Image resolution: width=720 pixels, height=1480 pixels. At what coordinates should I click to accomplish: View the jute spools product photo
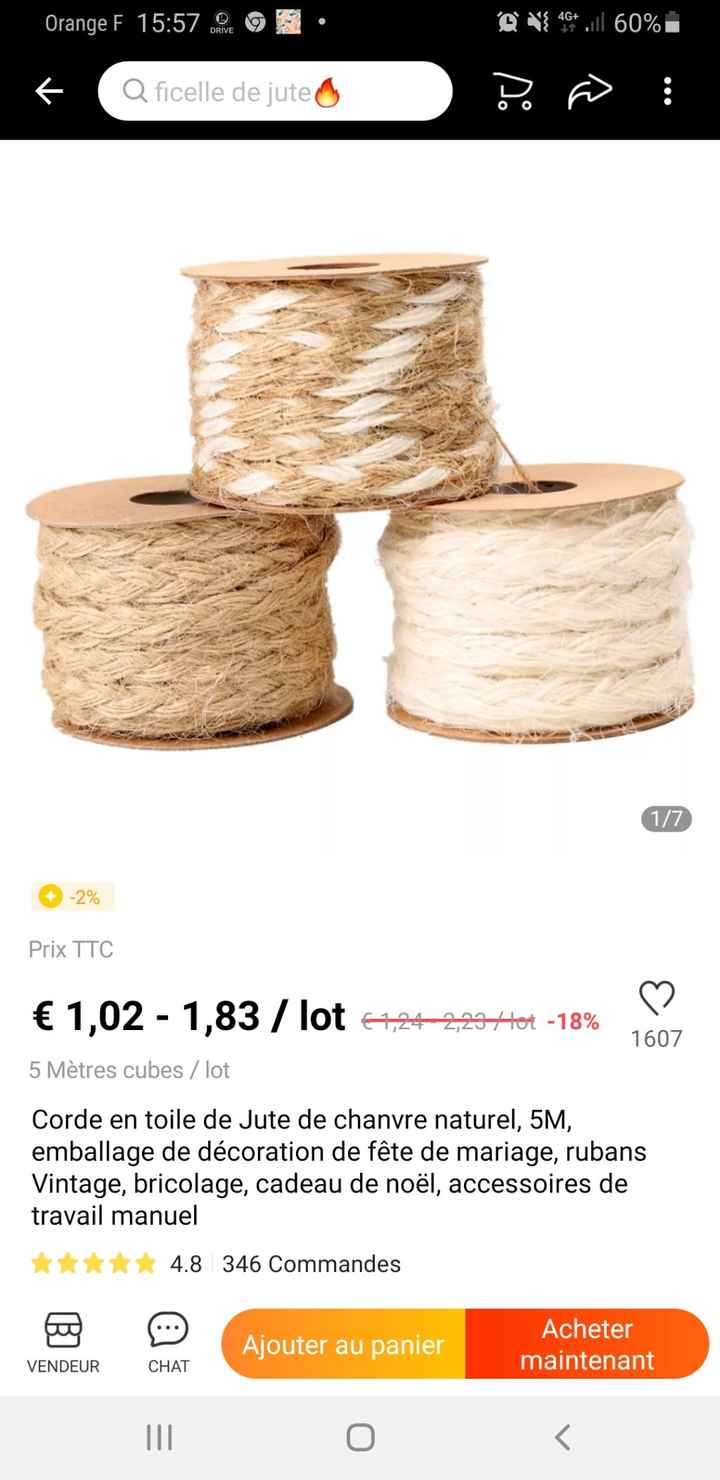pyautogui.click(x=360, y=500)
